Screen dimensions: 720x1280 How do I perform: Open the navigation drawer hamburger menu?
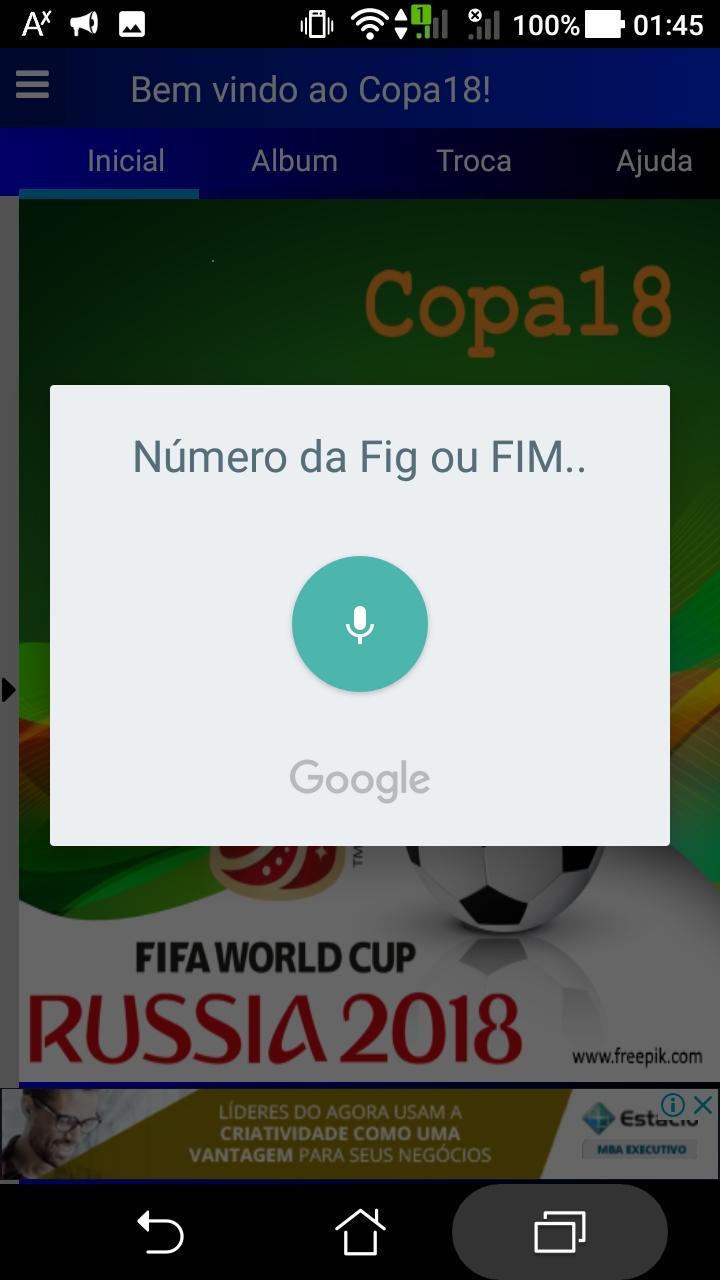coord(31,86)
